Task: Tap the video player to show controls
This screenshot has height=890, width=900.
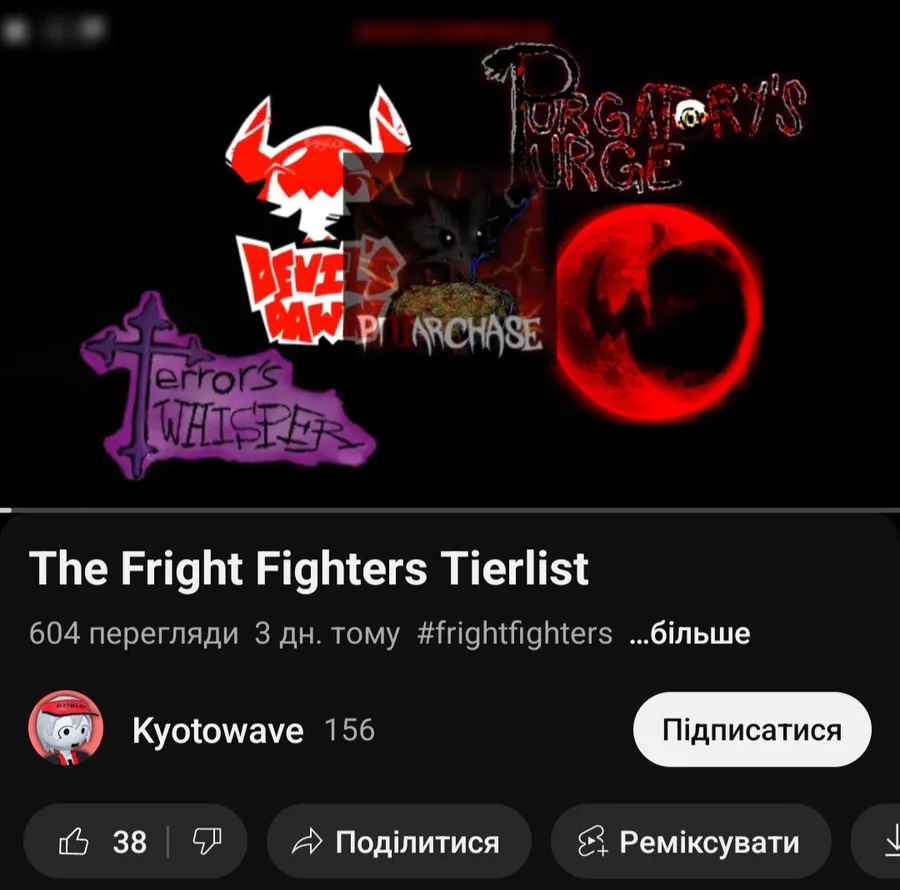Action: point(450,254)
